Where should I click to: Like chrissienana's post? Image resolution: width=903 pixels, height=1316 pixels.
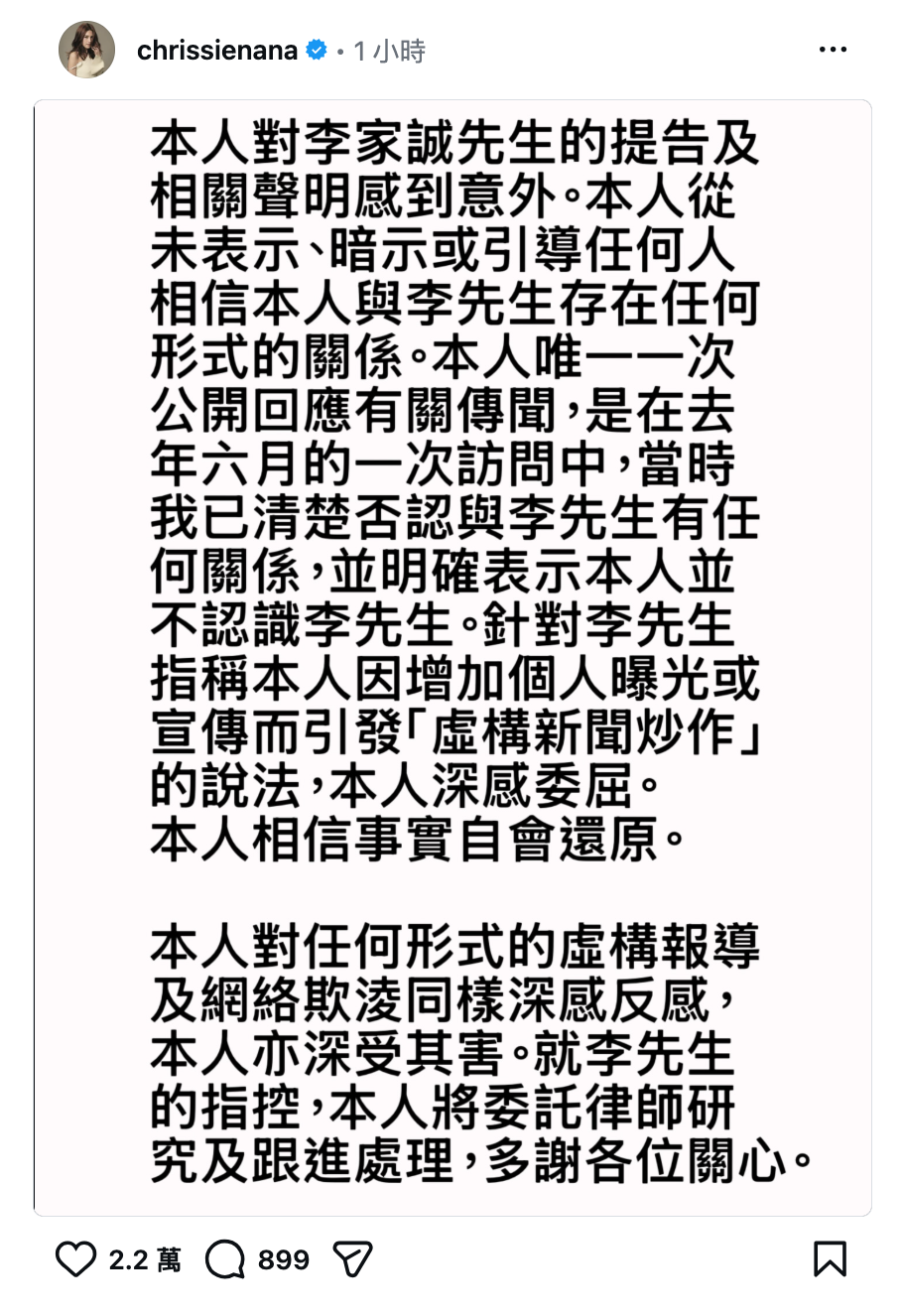click(75, 1259)
